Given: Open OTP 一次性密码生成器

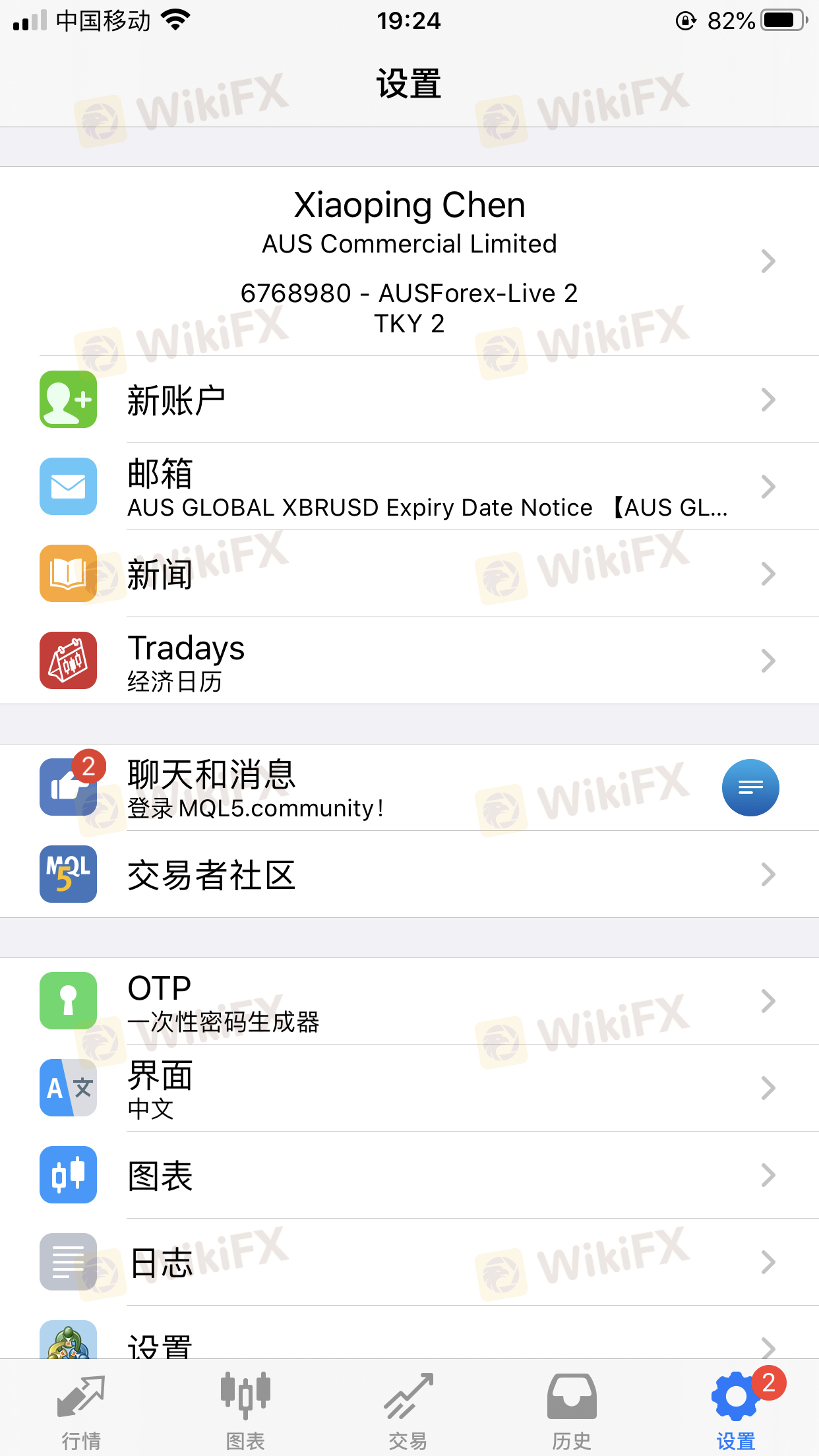Looking at the screenshot, I should 409,1001.
